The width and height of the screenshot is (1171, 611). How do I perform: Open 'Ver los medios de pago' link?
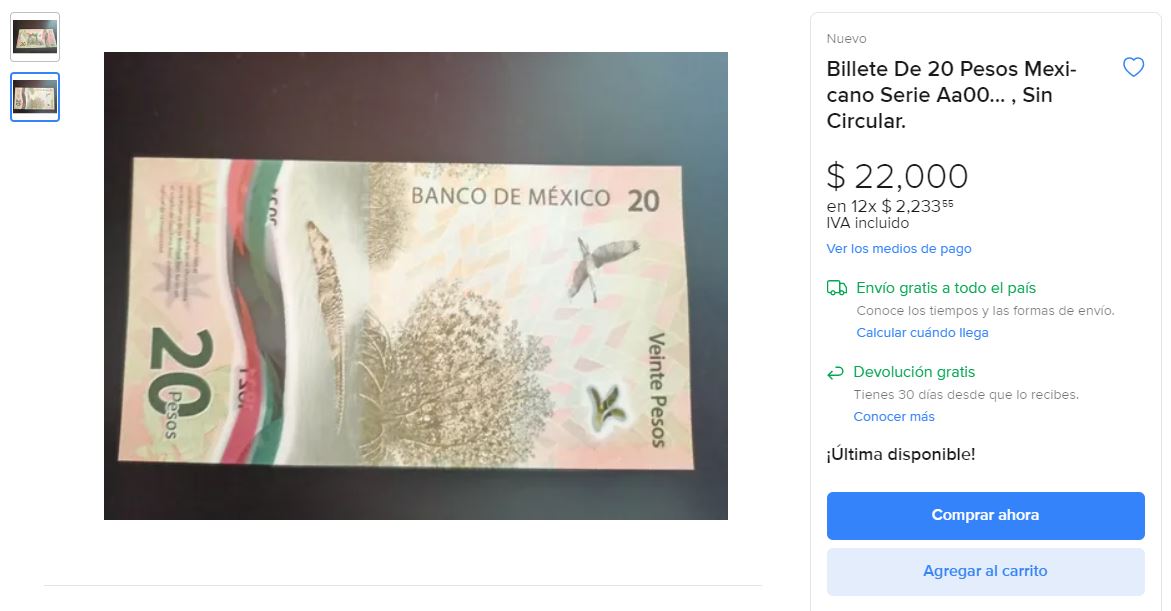(898, 248)
